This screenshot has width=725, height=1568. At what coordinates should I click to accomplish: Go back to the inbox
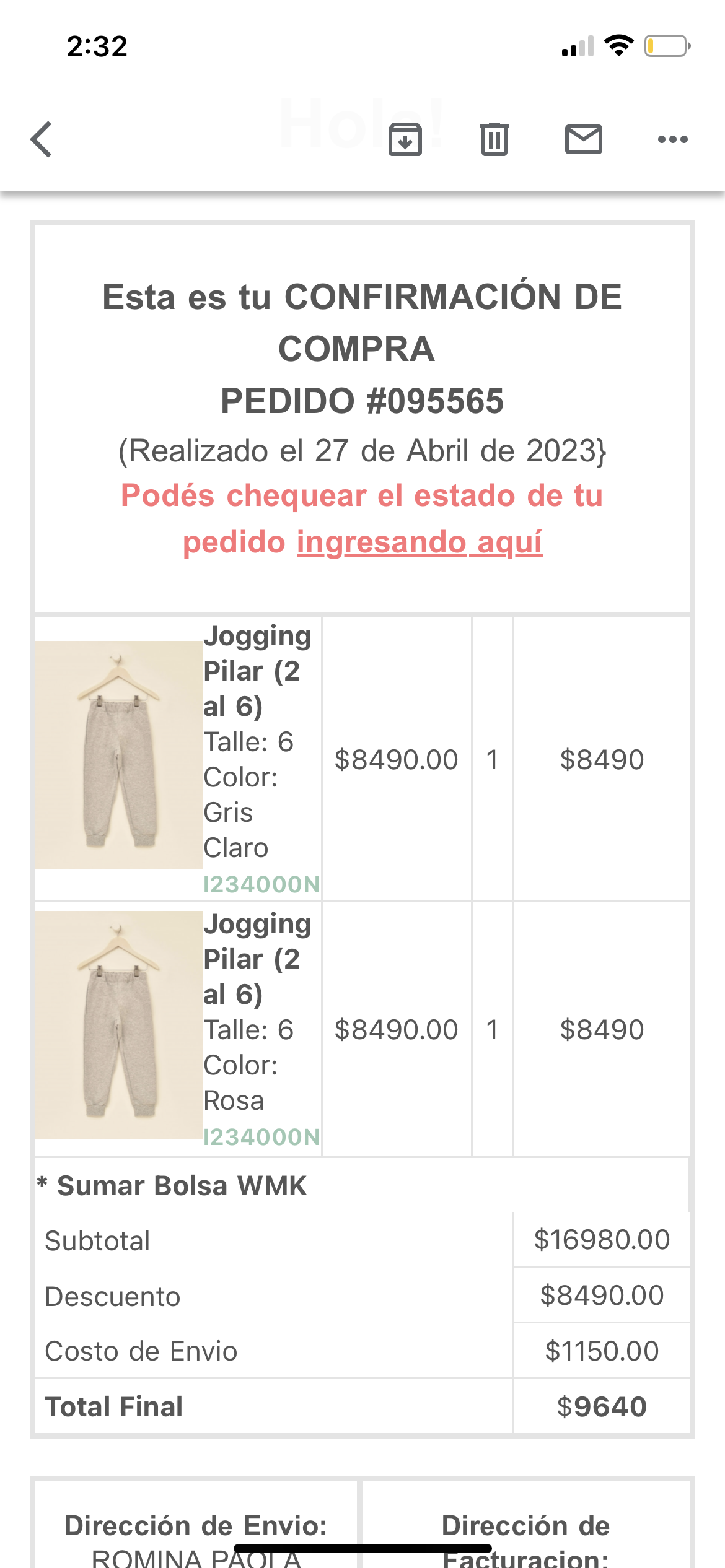42,139
